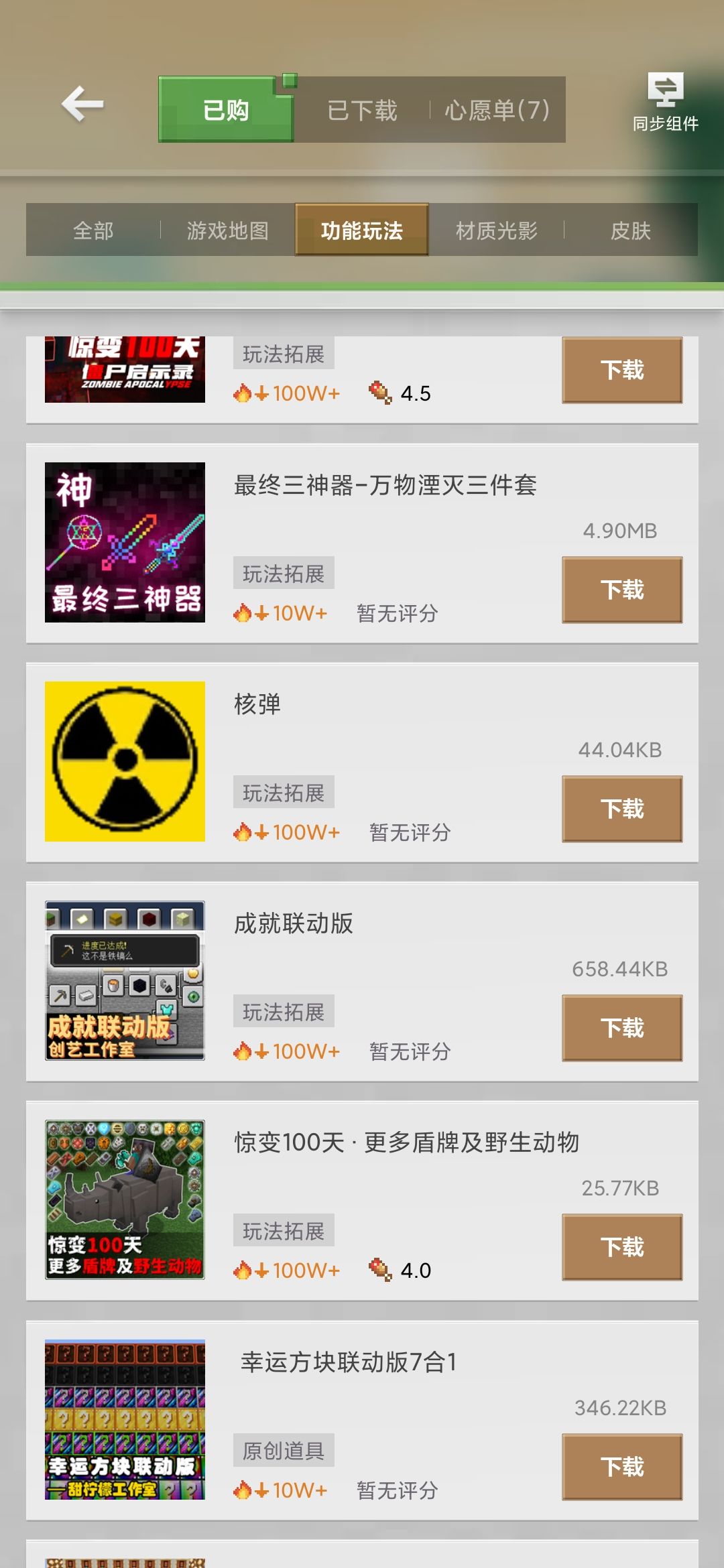Switch to the 游戏地图 category
The image size is (724, 1568).
227,231
